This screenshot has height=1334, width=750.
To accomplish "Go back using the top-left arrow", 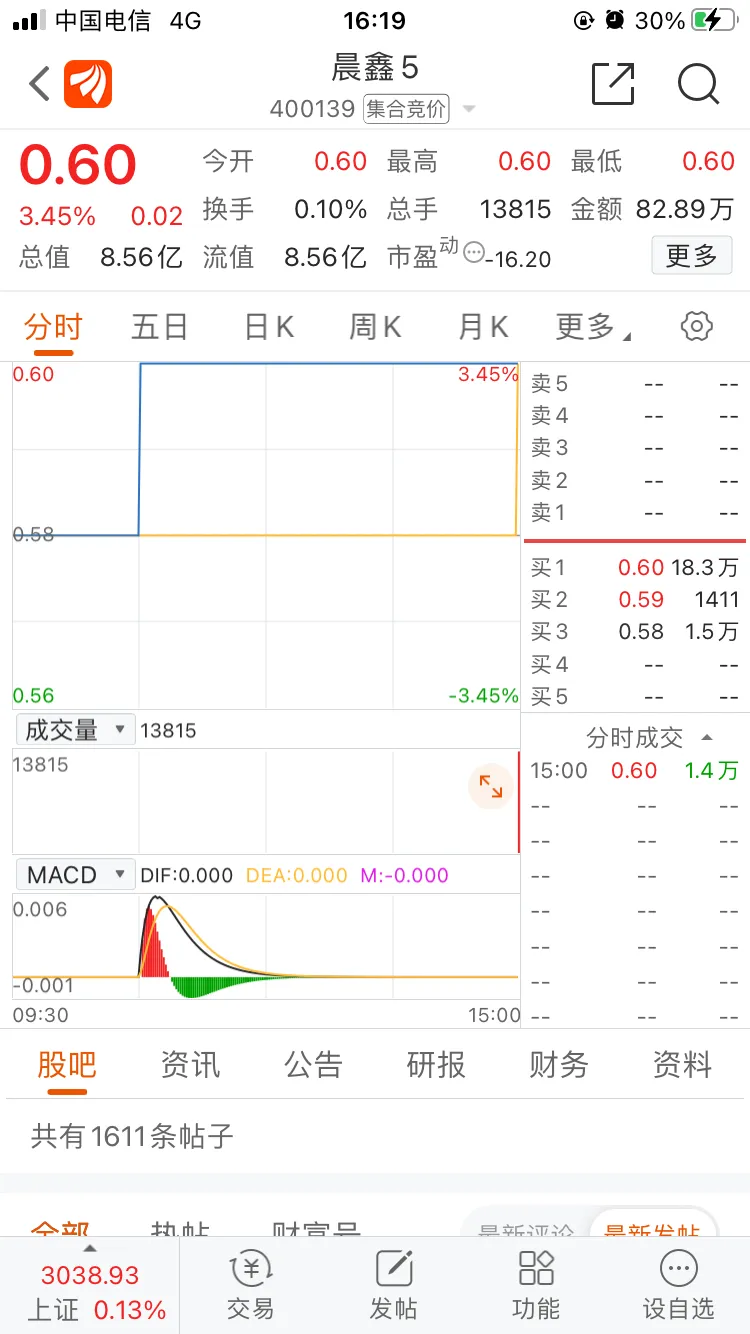I will 40,84.
